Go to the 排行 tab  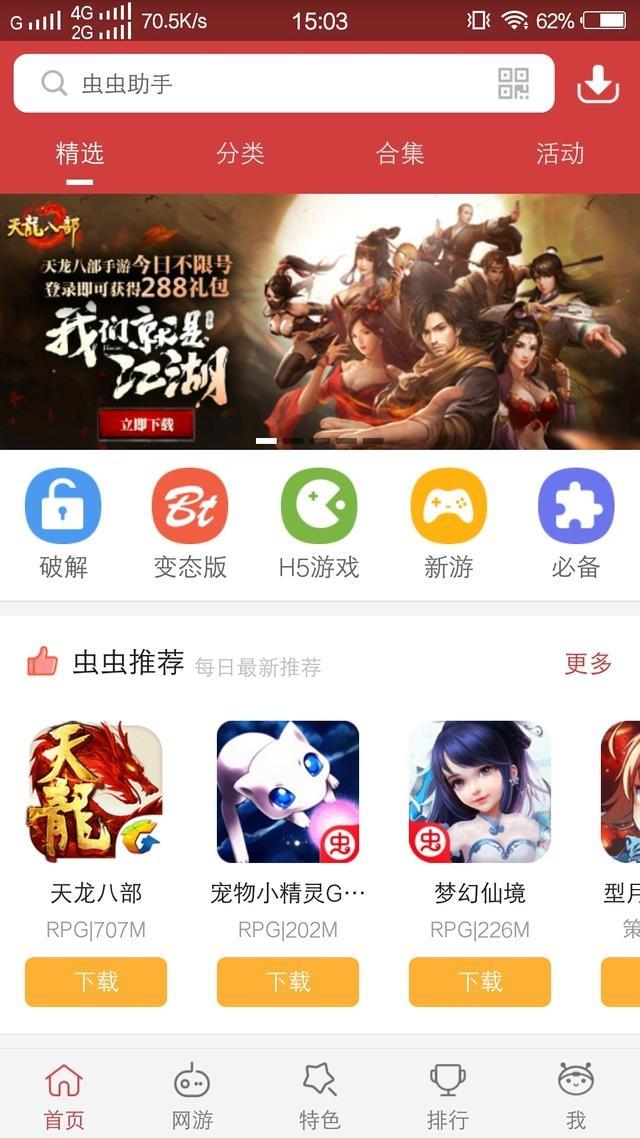(x=447, y=1096)
